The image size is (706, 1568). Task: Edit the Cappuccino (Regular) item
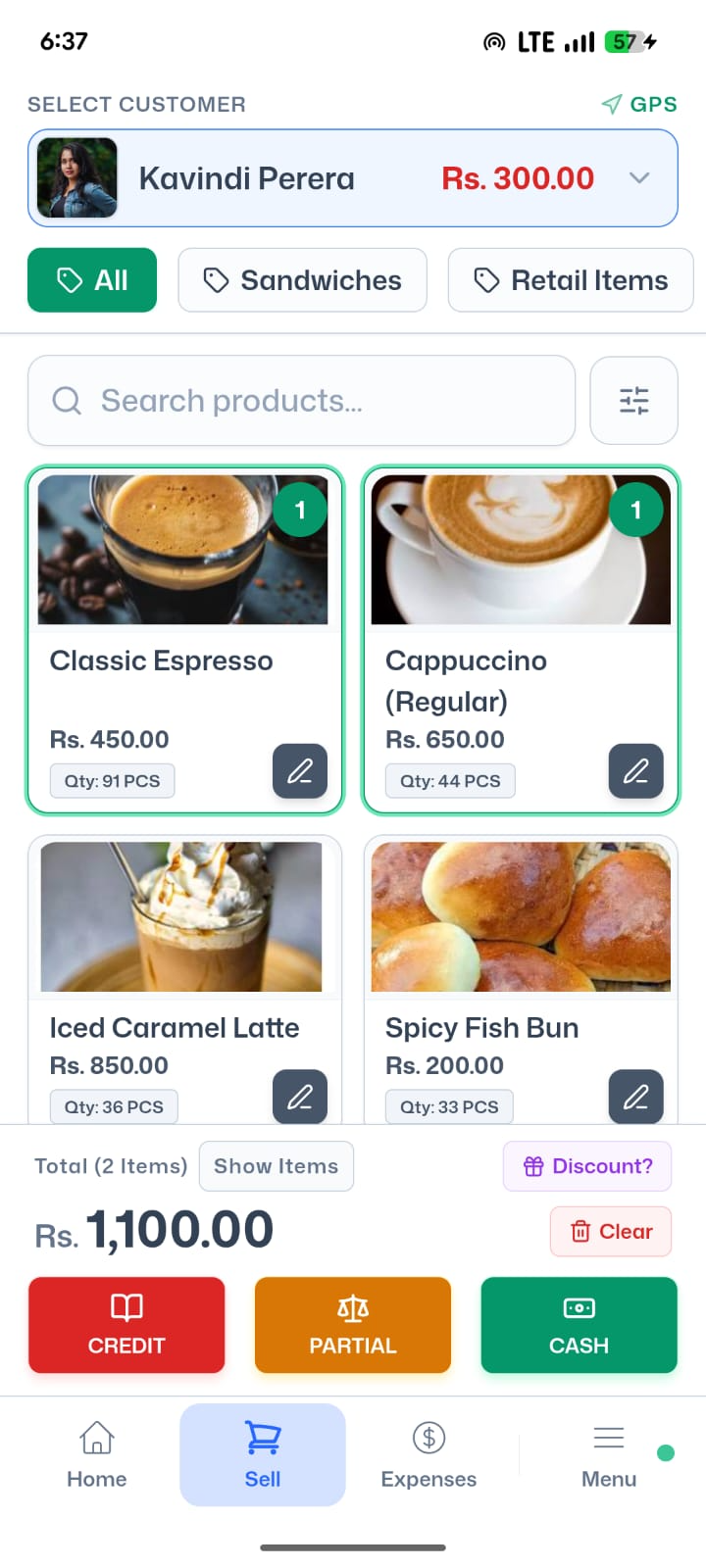[635, 771]
